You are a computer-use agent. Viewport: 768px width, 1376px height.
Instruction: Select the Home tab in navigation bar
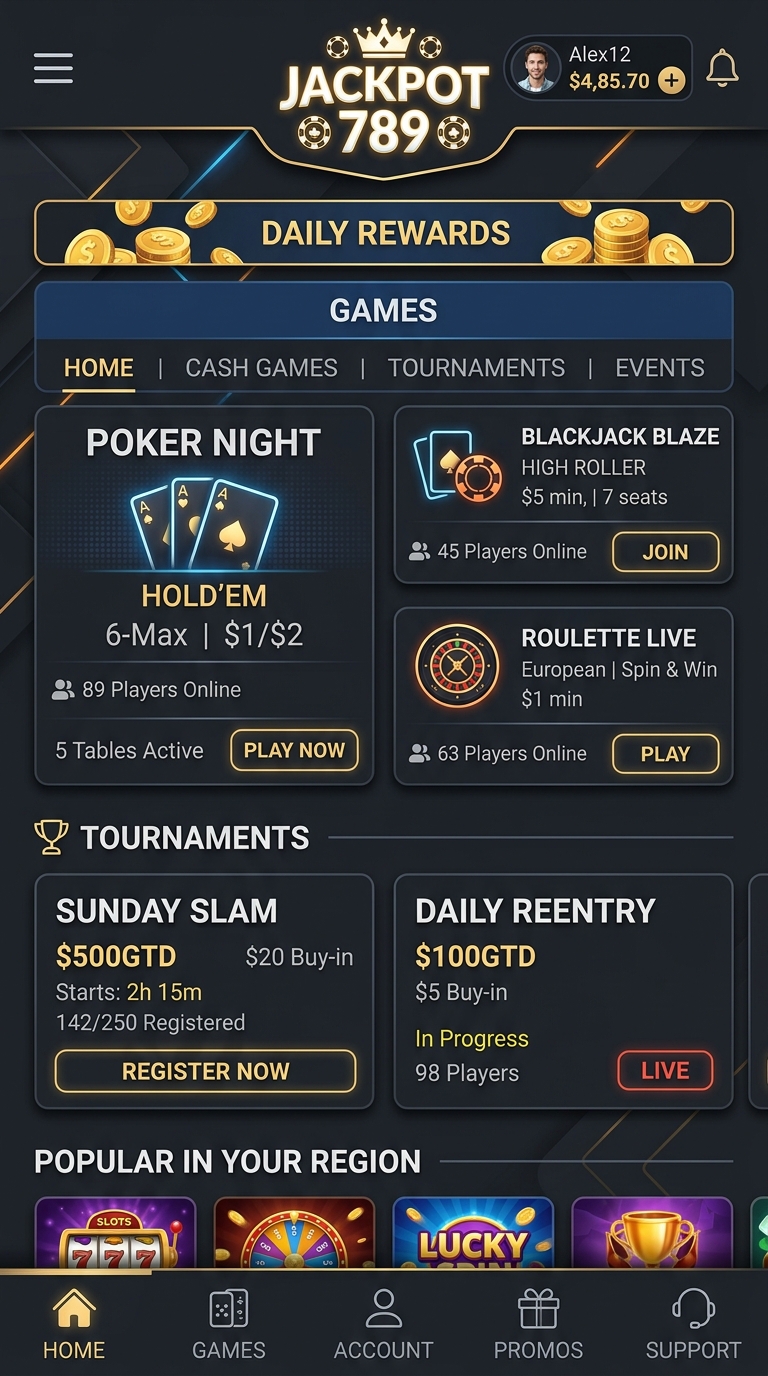(72, 1320)
